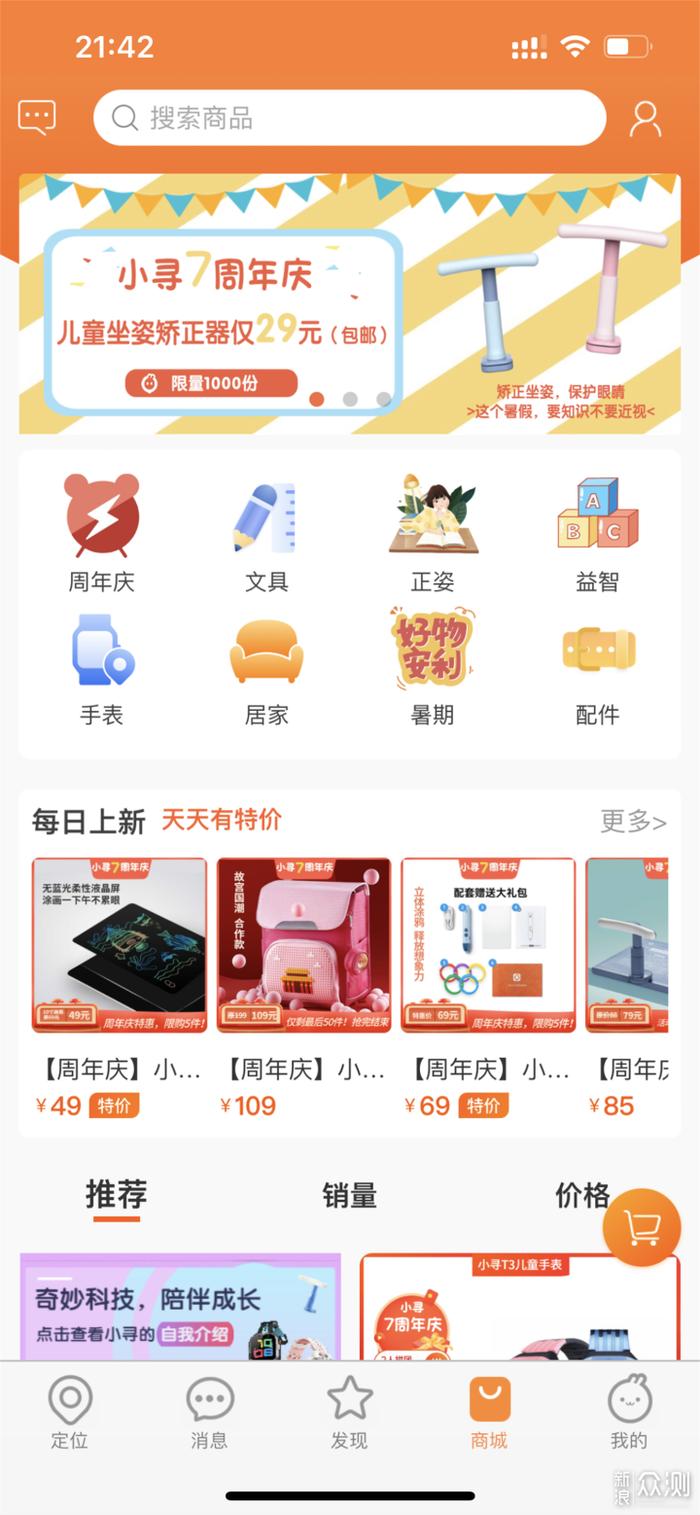Browse the 文具 category
Viewport: 700px width, 1515px height.
[266, 533]
